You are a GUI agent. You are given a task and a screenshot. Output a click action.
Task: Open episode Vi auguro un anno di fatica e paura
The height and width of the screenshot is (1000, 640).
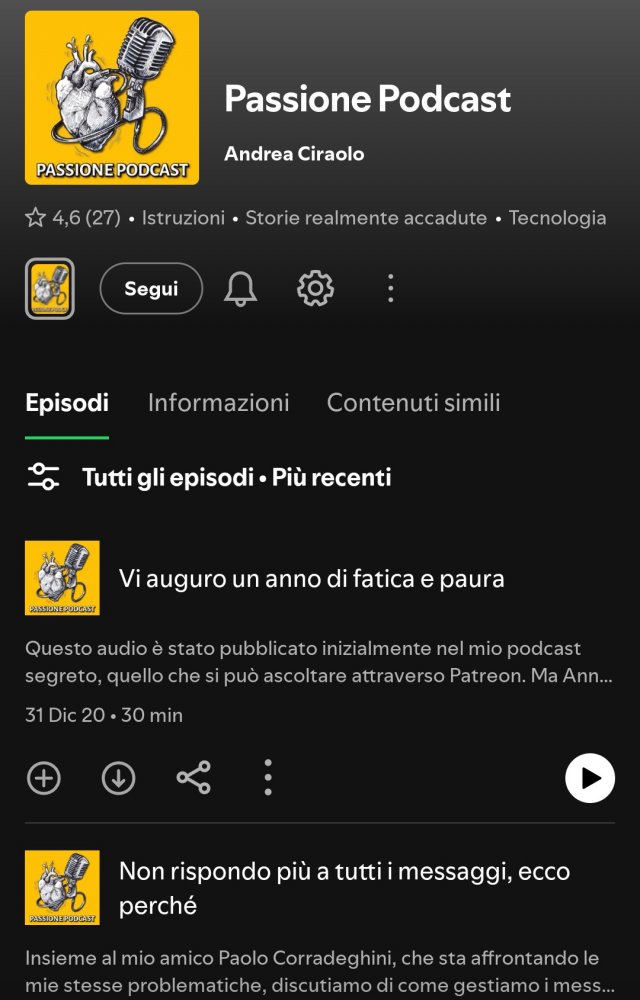[311, 578]
